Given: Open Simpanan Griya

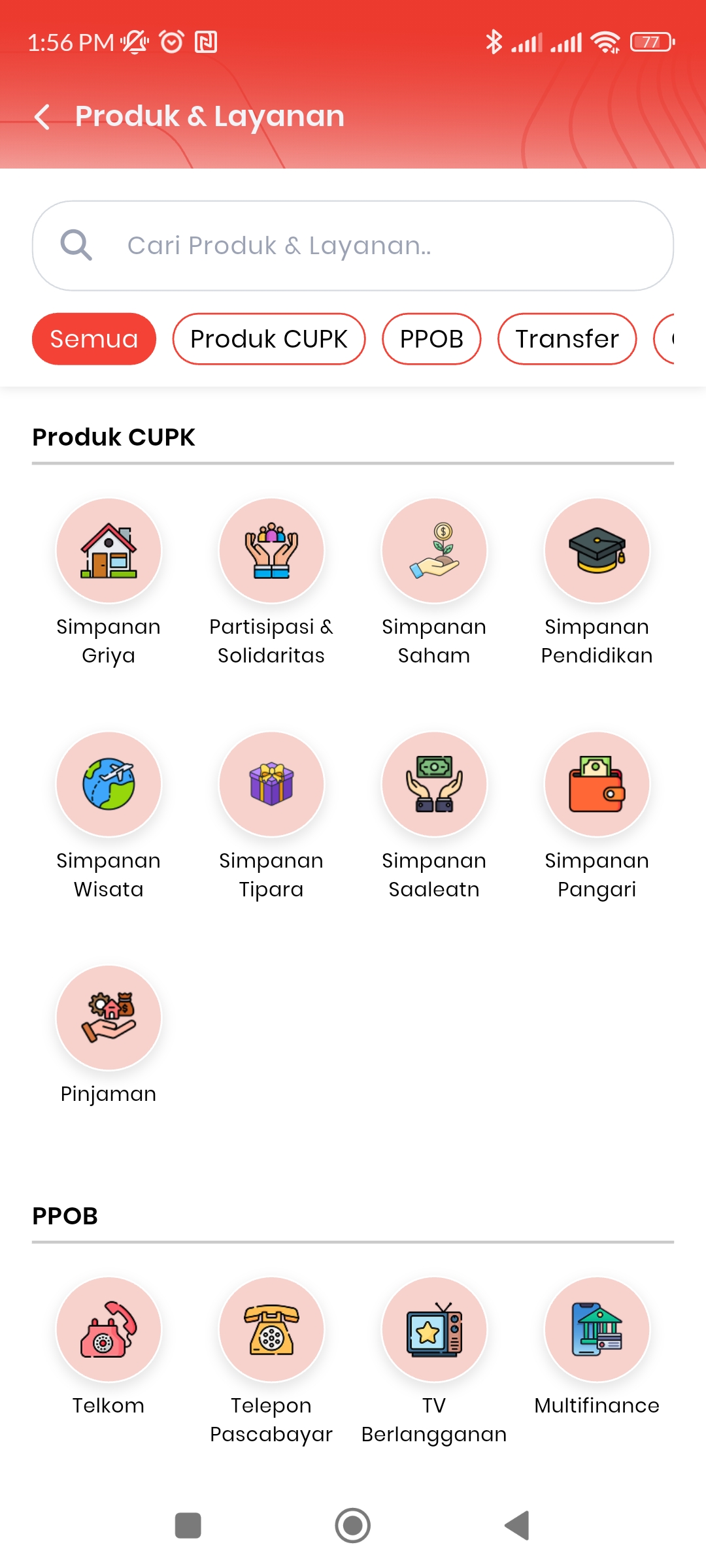Looking at the screenshot, I should click(x=109, y=581).
